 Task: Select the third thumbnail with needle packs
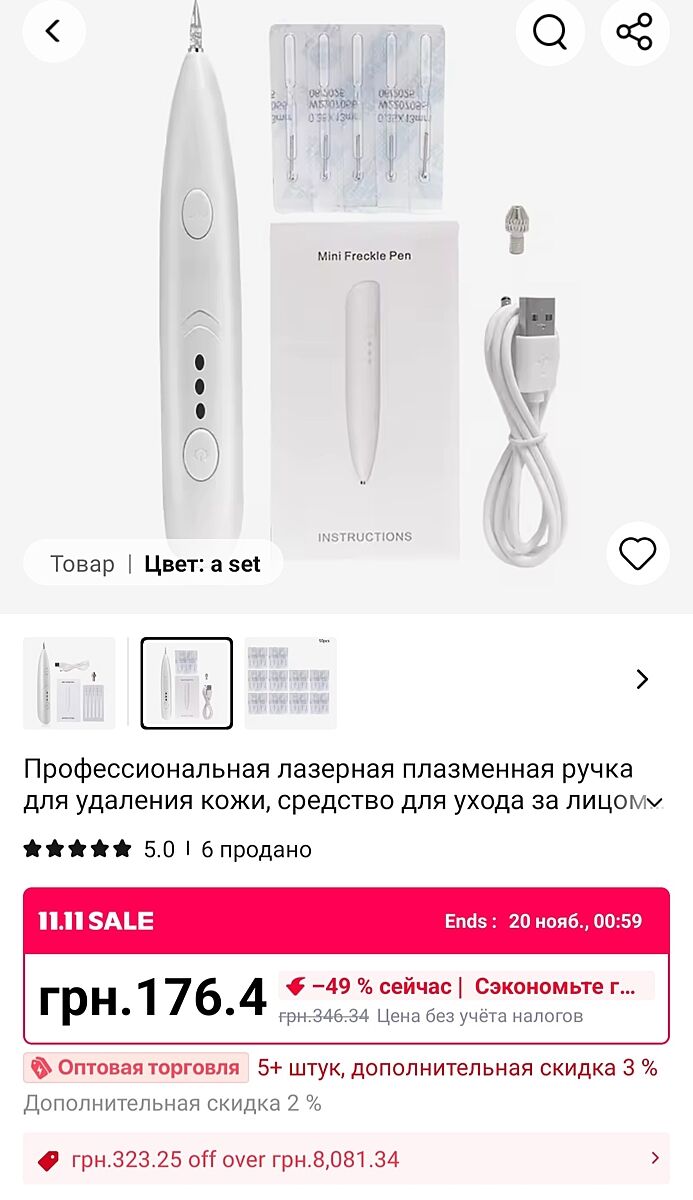pyautogui.click(x=291, y=683)
